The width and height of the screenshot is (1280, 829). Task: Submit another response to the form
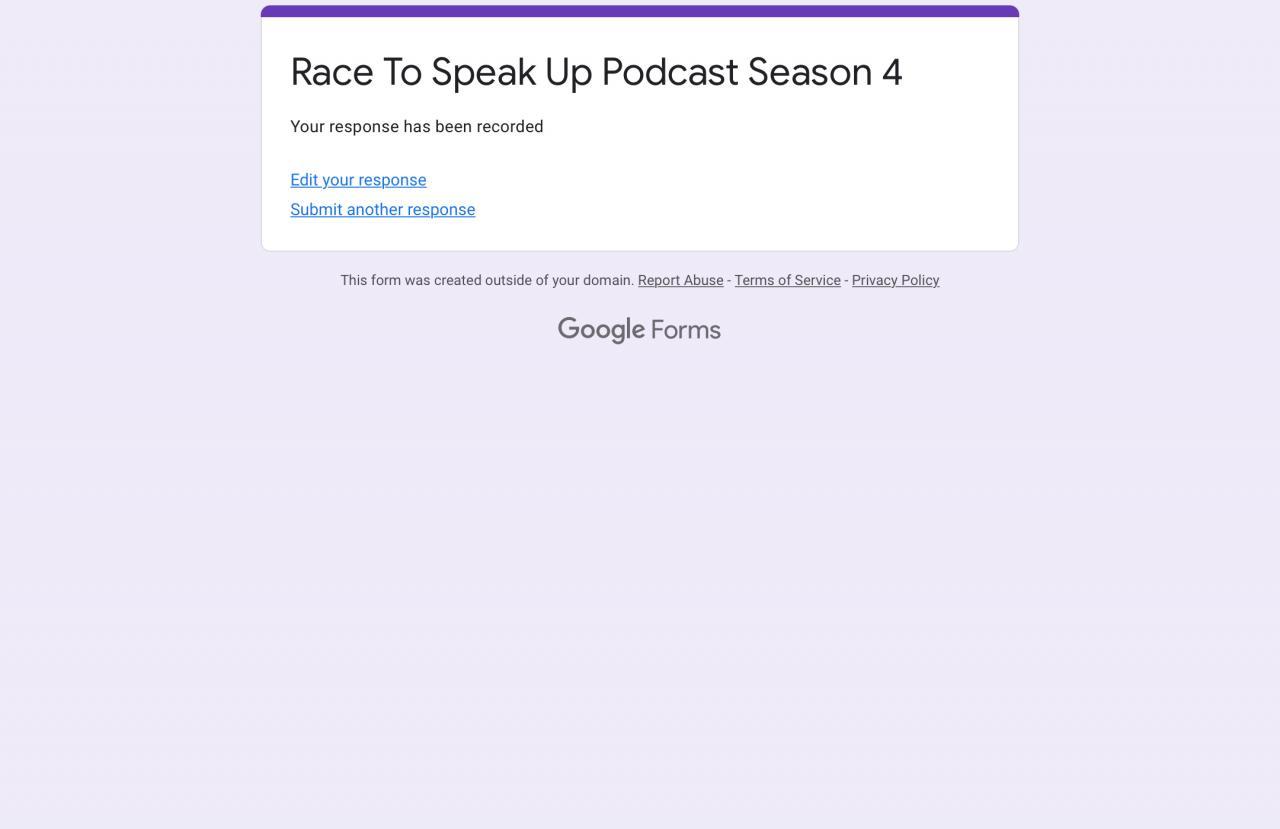[x=382, y=209]
